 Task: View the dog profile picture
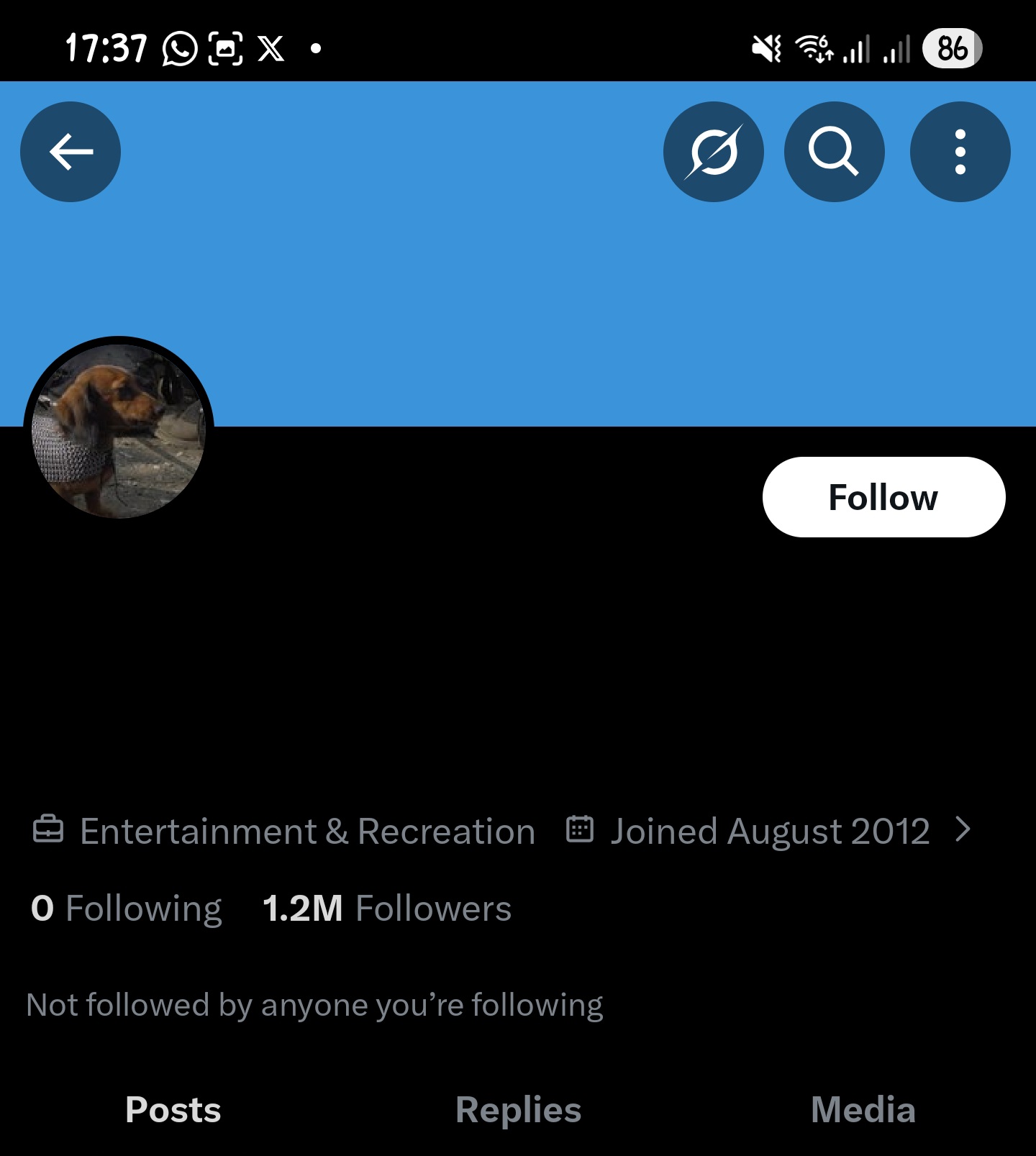click(119, 430)
